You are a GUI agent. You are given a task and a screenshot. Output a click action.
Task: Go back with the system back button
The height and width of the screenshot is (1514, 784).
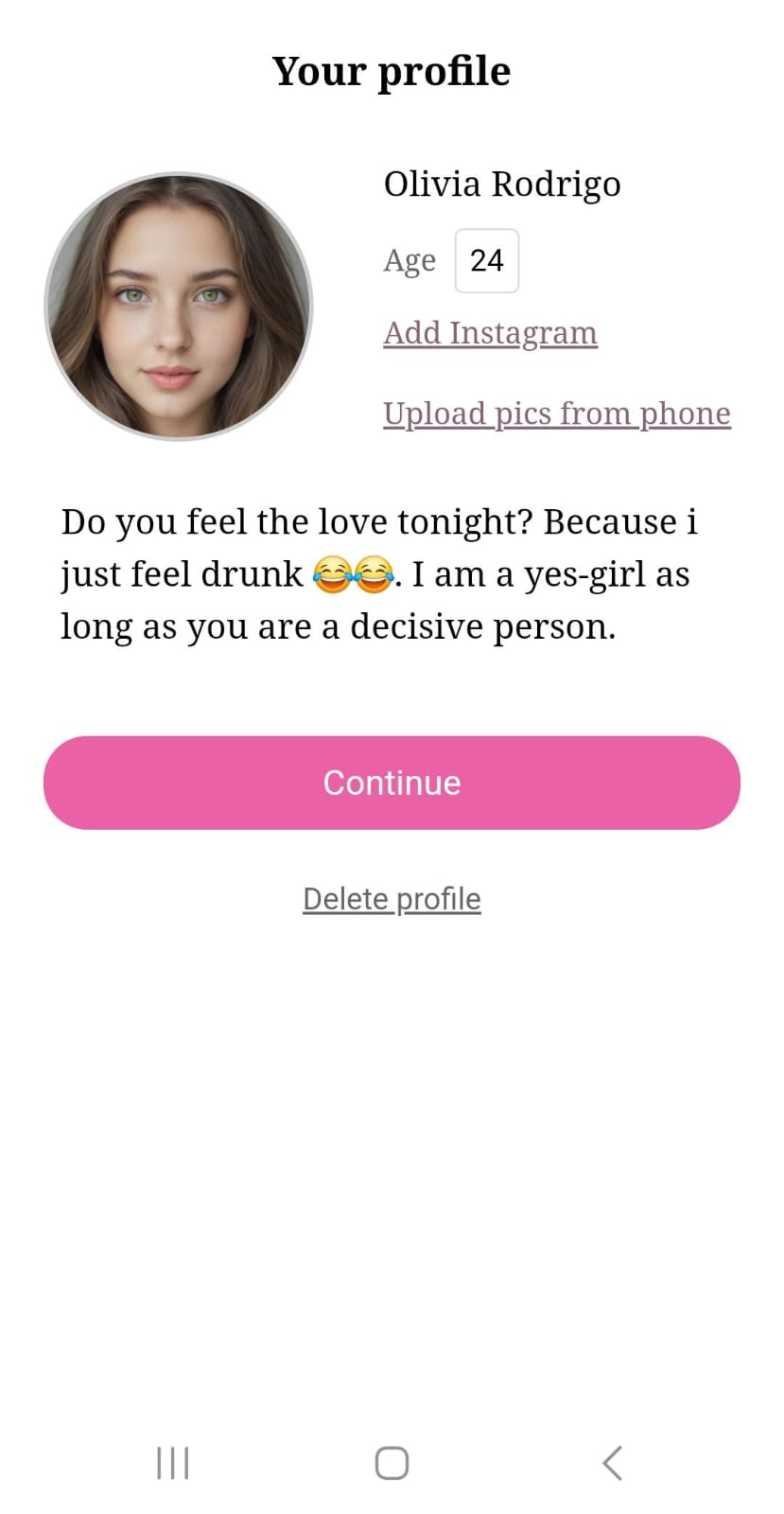pyautogui.click(x=612, y=1462)
